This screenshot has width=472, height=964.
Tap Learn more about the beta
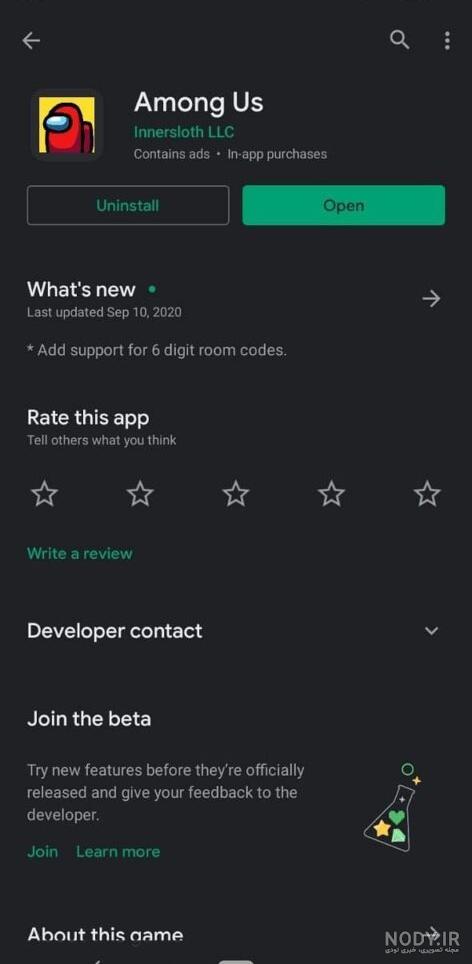pyautogui.click(x=118, y=851)
